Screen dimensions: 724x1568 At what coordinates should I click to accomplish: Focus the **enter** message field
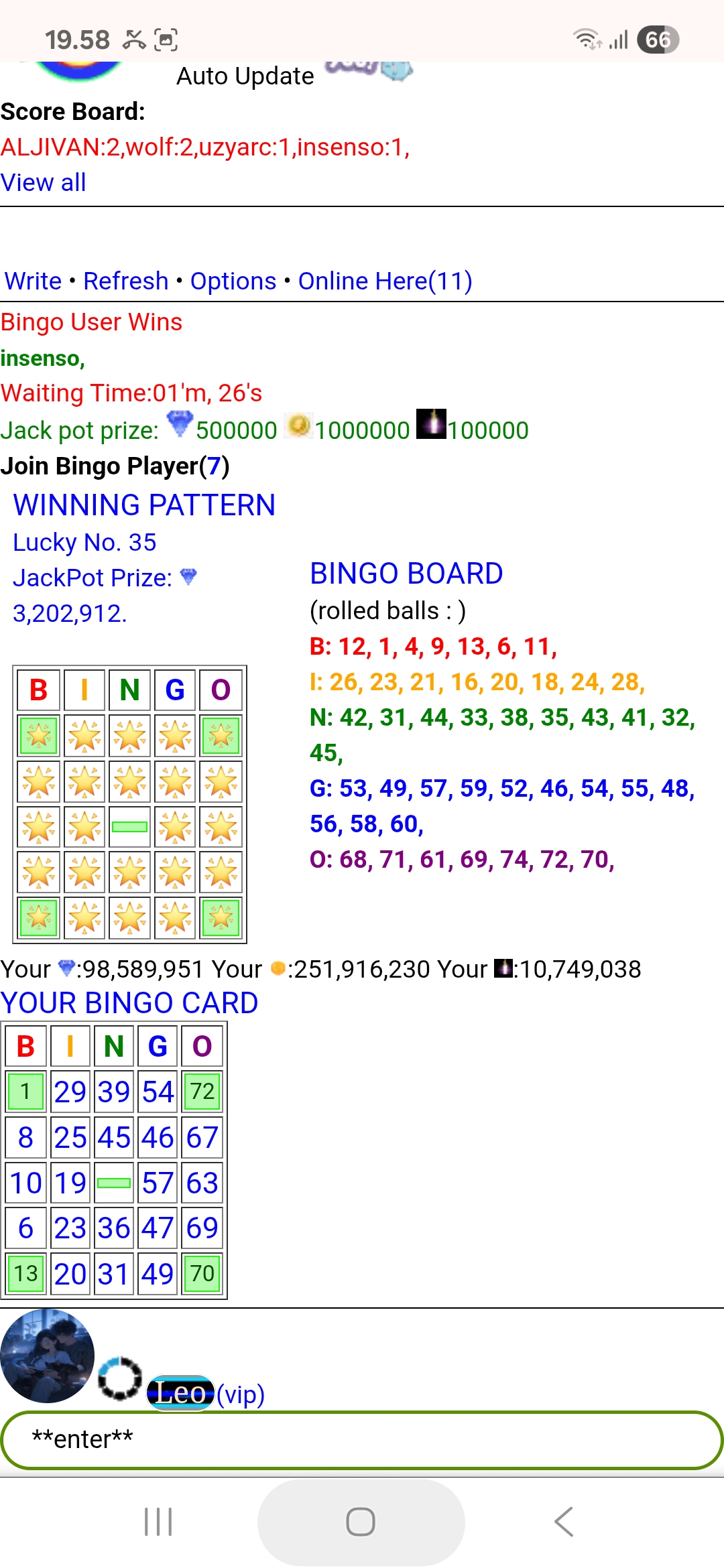[x=362, y=1439]
